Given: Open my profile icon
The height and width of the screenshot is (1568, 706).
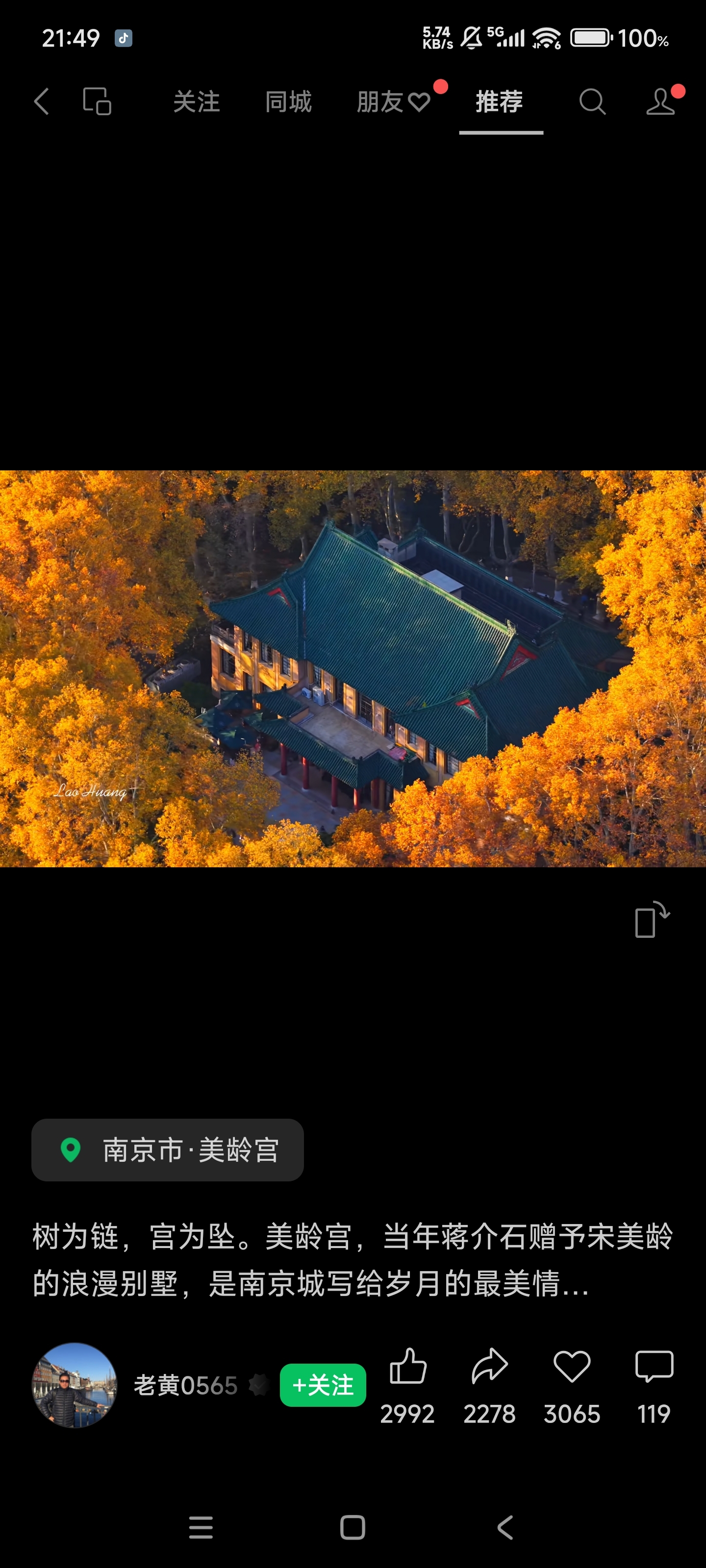Looking at the screenshot, I should coord(660,101).
